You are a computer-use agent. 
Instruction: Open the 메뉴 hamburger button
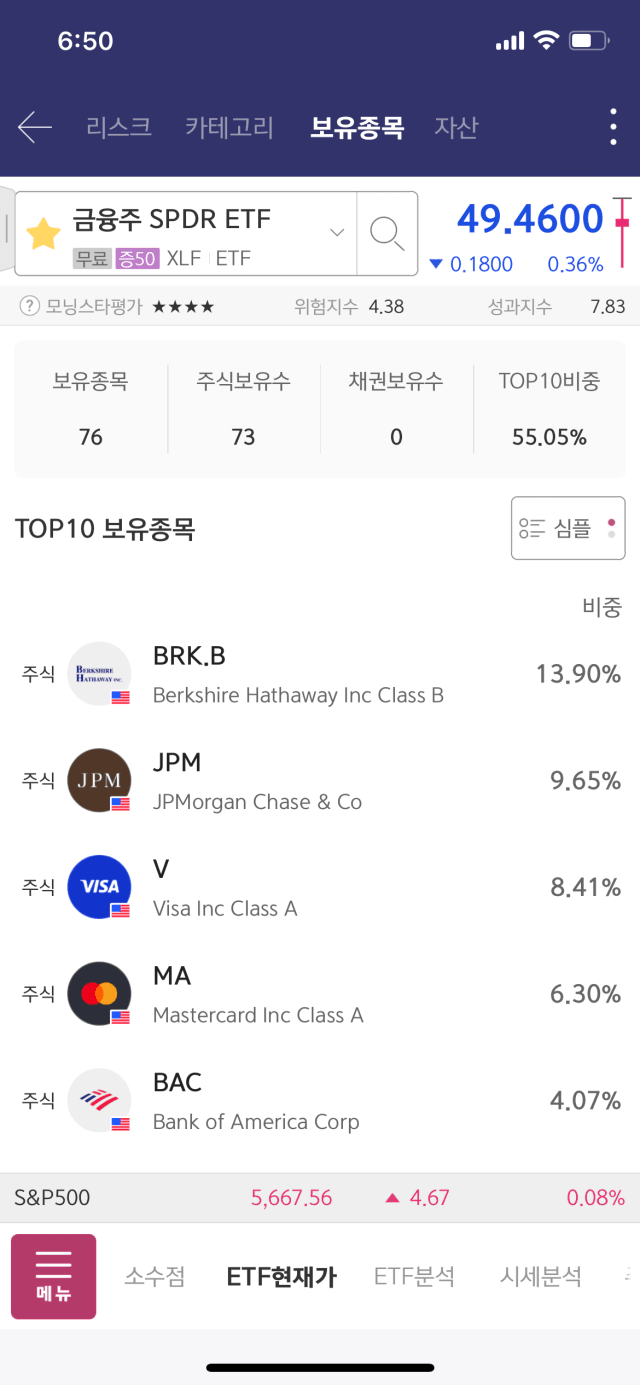(x=53, y=1276)
